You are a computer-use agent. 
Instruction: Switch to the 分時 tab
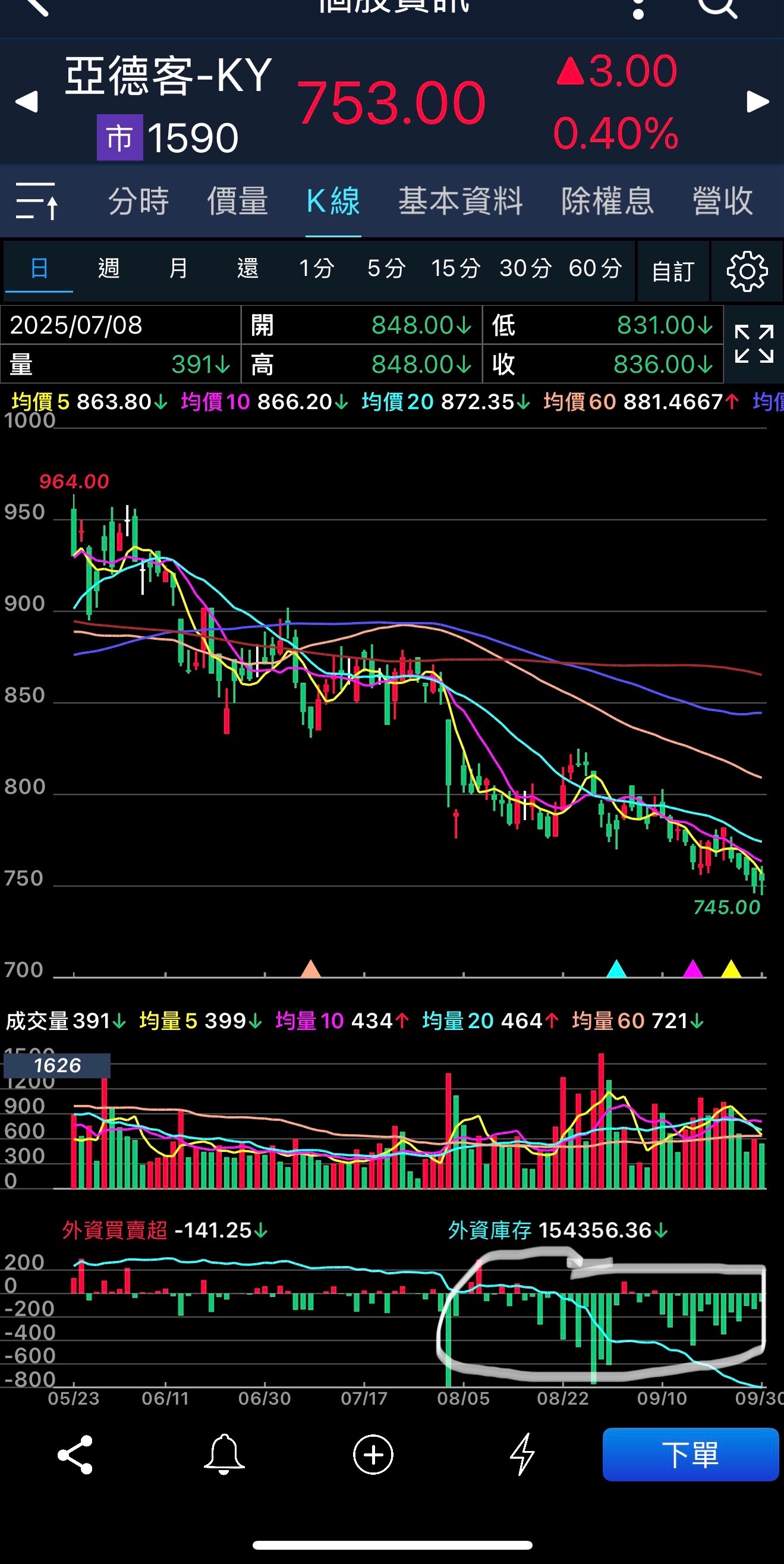138,201
